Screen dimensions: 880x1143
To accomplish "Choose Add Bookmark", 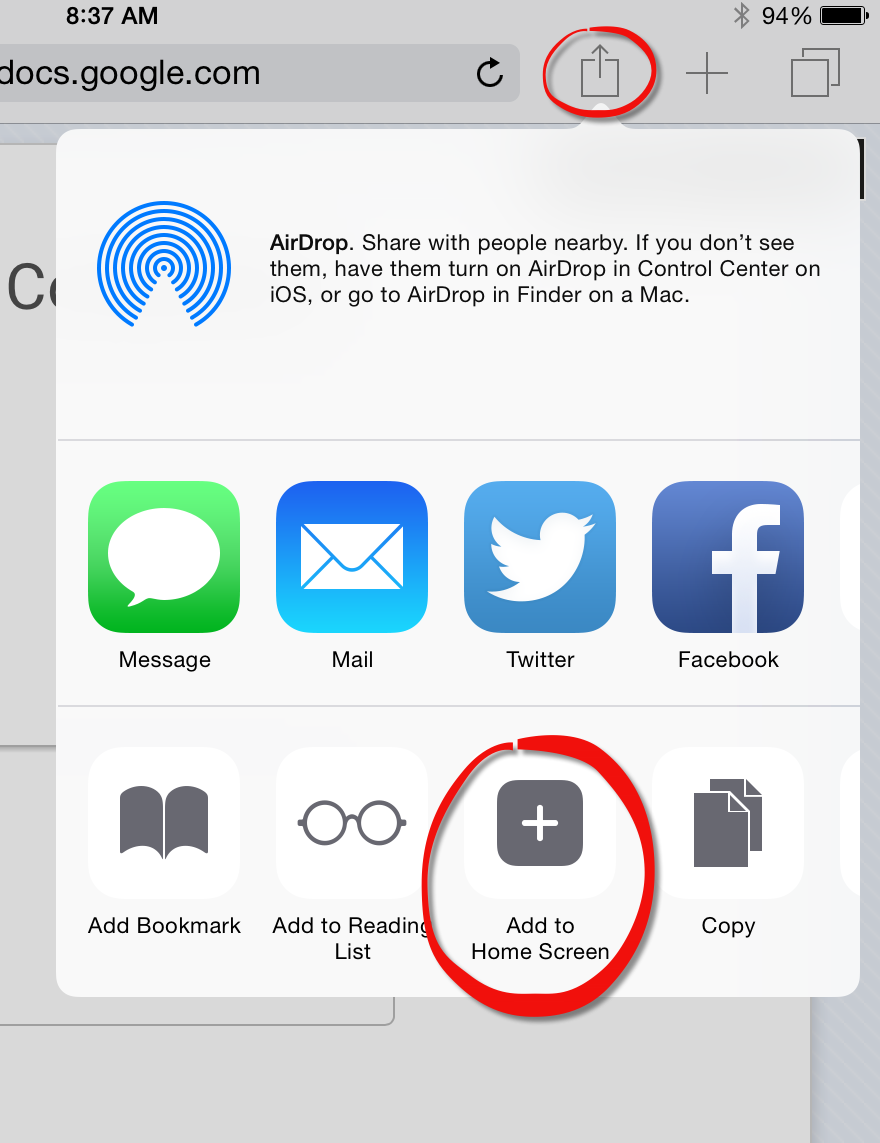I will click(x=164, y=823).
